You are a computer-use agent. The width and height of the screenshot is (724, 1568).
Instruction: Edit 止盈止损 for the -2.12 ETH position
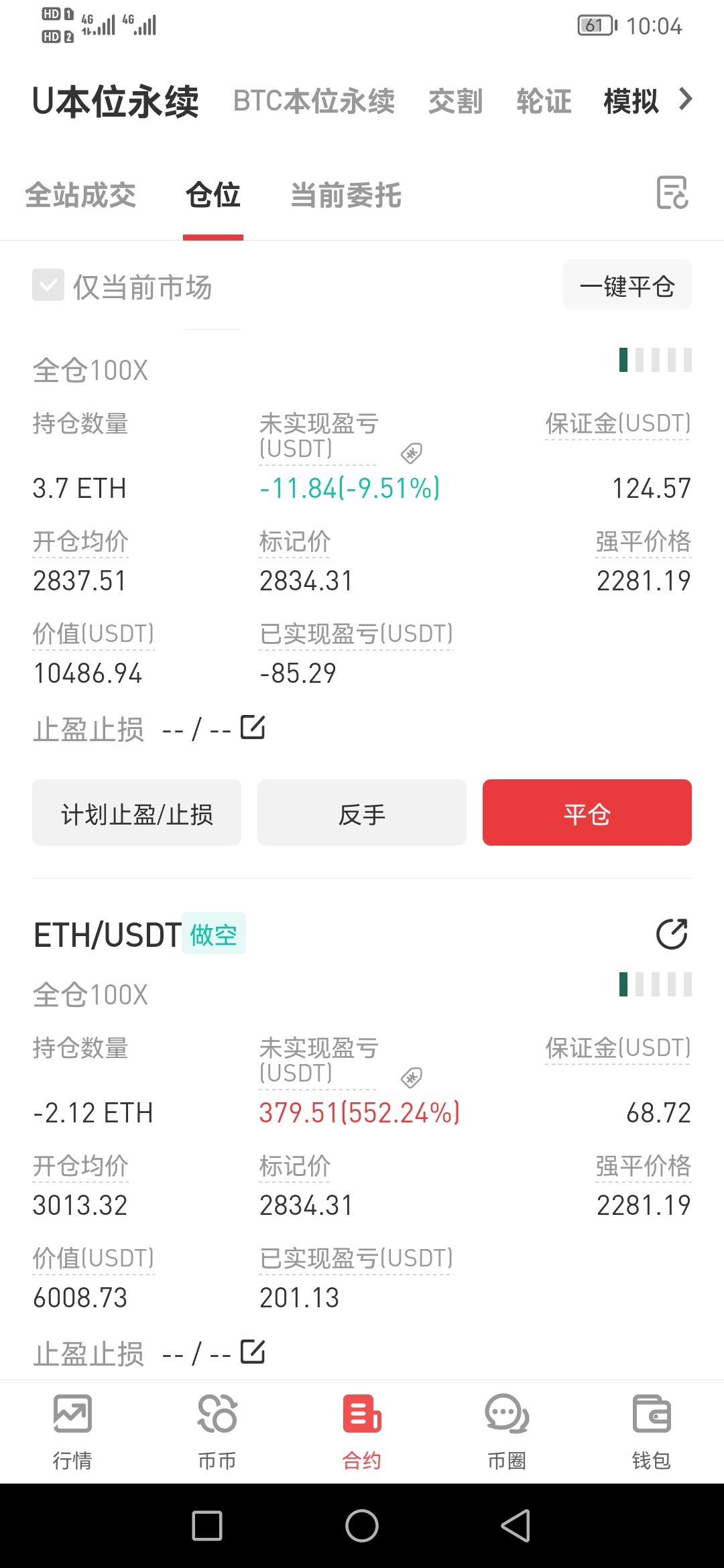[253, 1352]
